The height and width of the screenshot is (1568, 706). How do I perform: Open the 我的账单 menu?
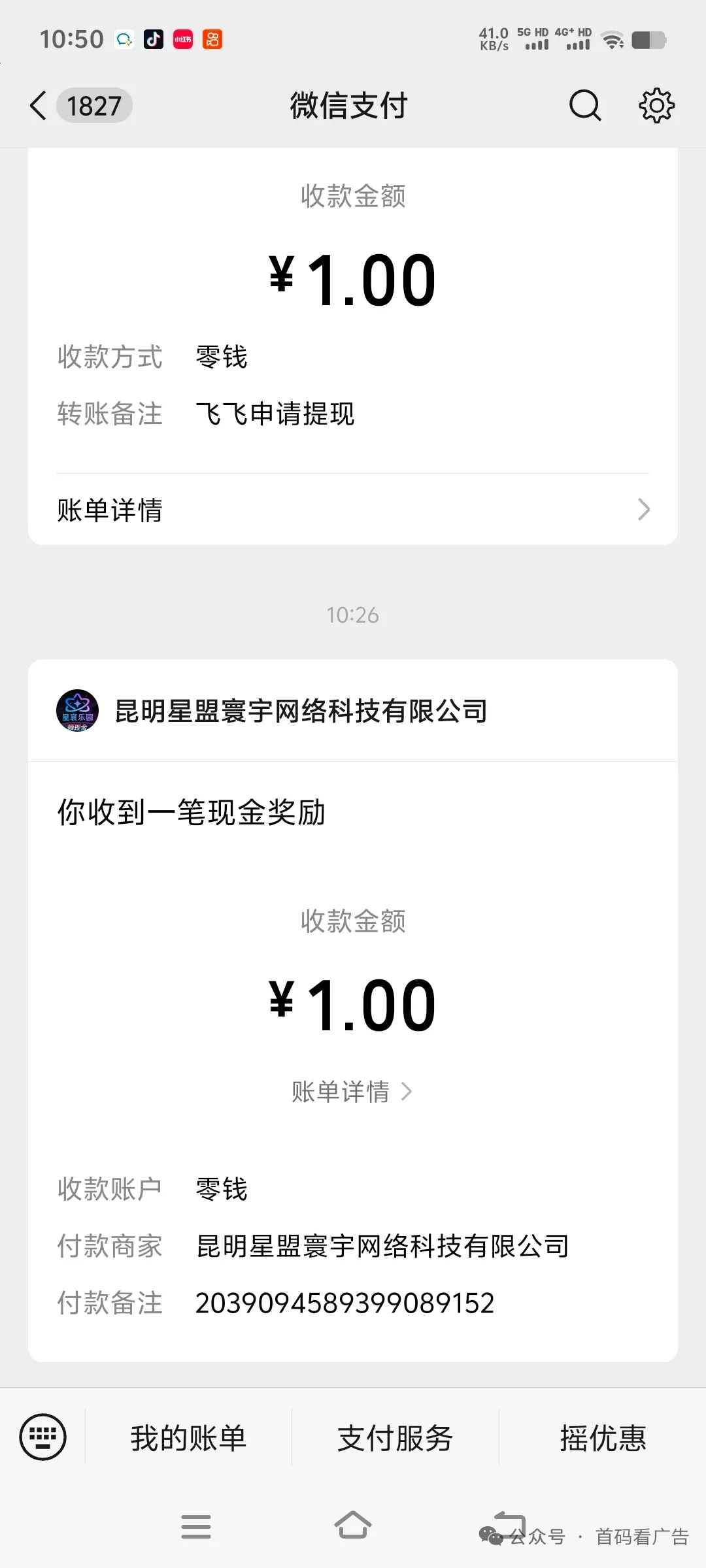(188, 1438)
